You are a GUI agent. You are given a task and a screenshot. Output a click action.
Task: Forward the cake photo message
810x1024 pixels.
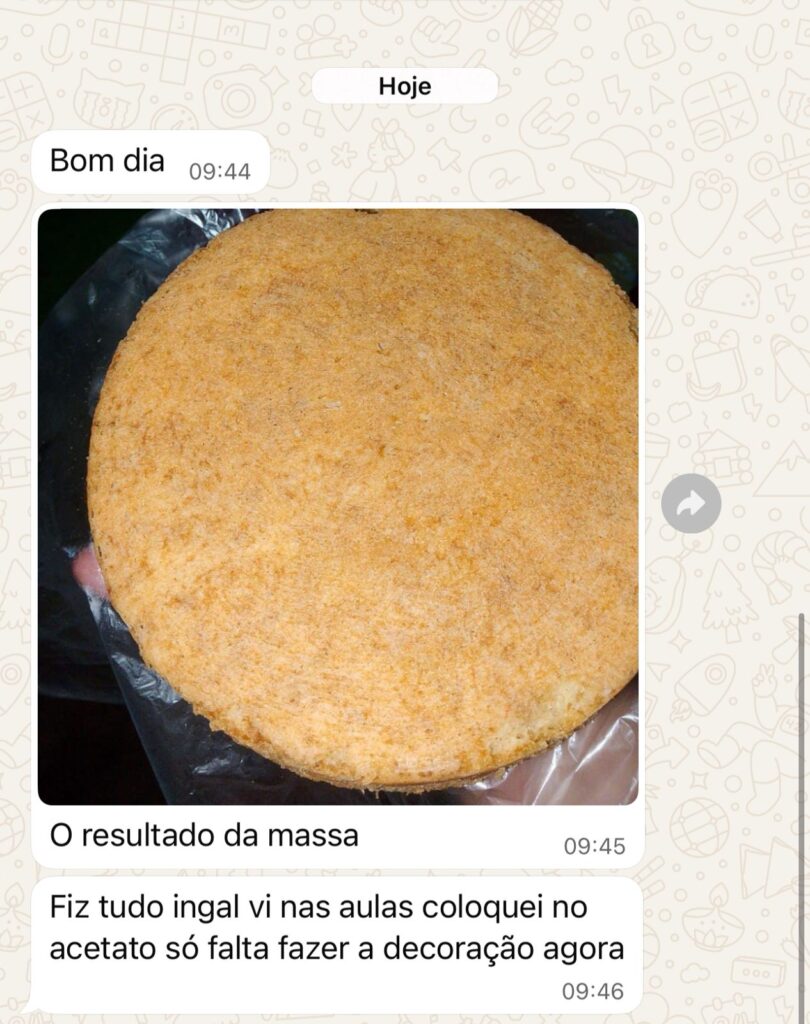pyautogui.click(x=691, y=503)
